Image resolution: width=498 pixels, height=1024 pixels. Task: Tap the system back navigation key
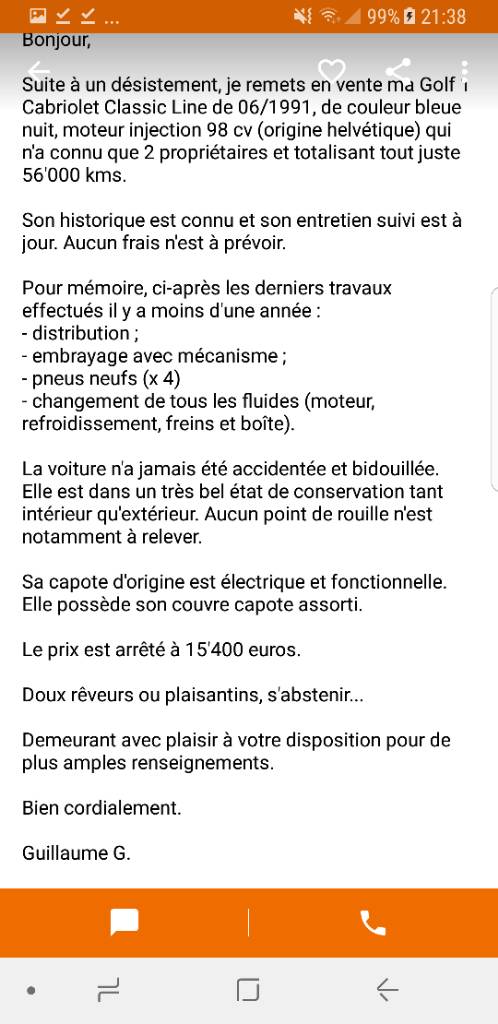click(x=388, y=991)
